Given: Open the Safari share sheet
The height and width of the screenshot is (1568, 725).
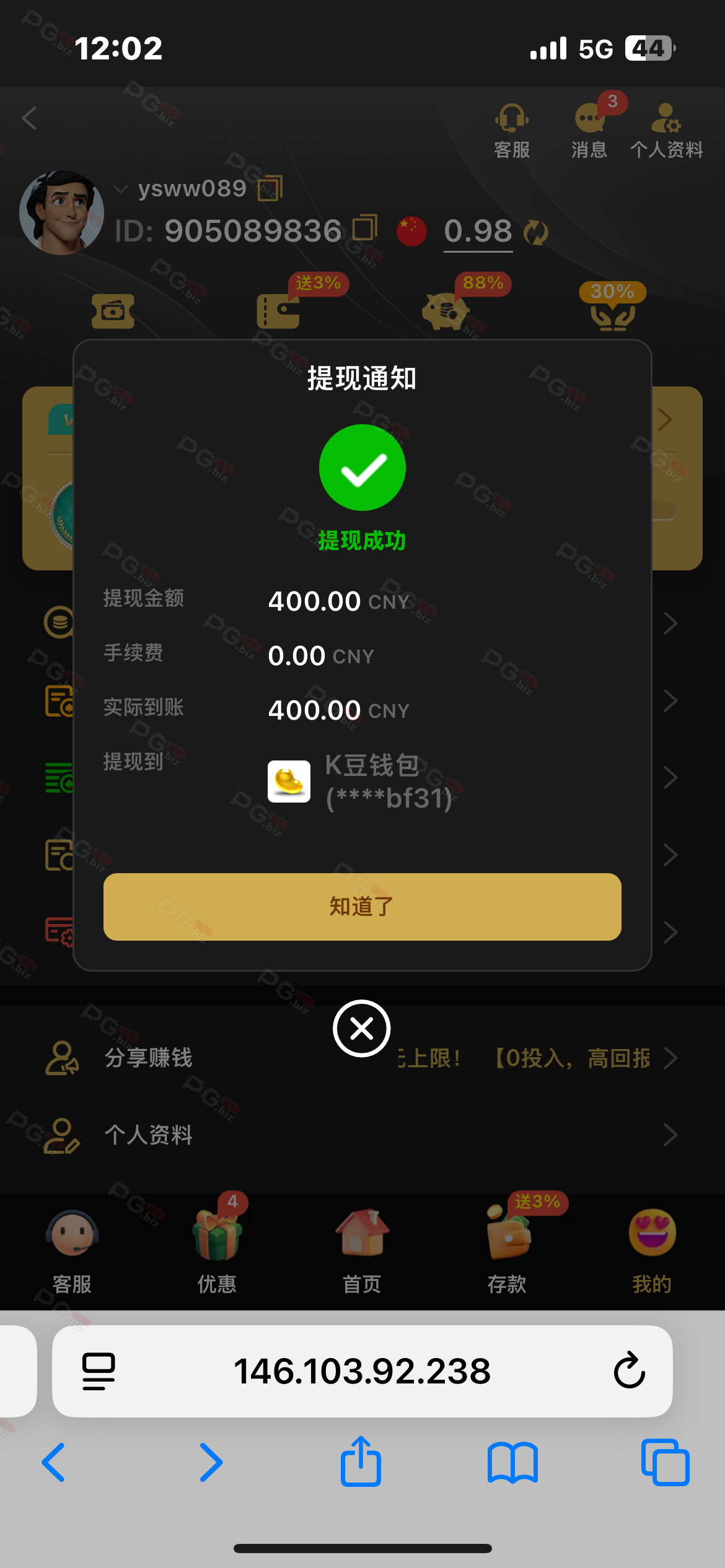Looking at the screenshot, I should 361,1462.
